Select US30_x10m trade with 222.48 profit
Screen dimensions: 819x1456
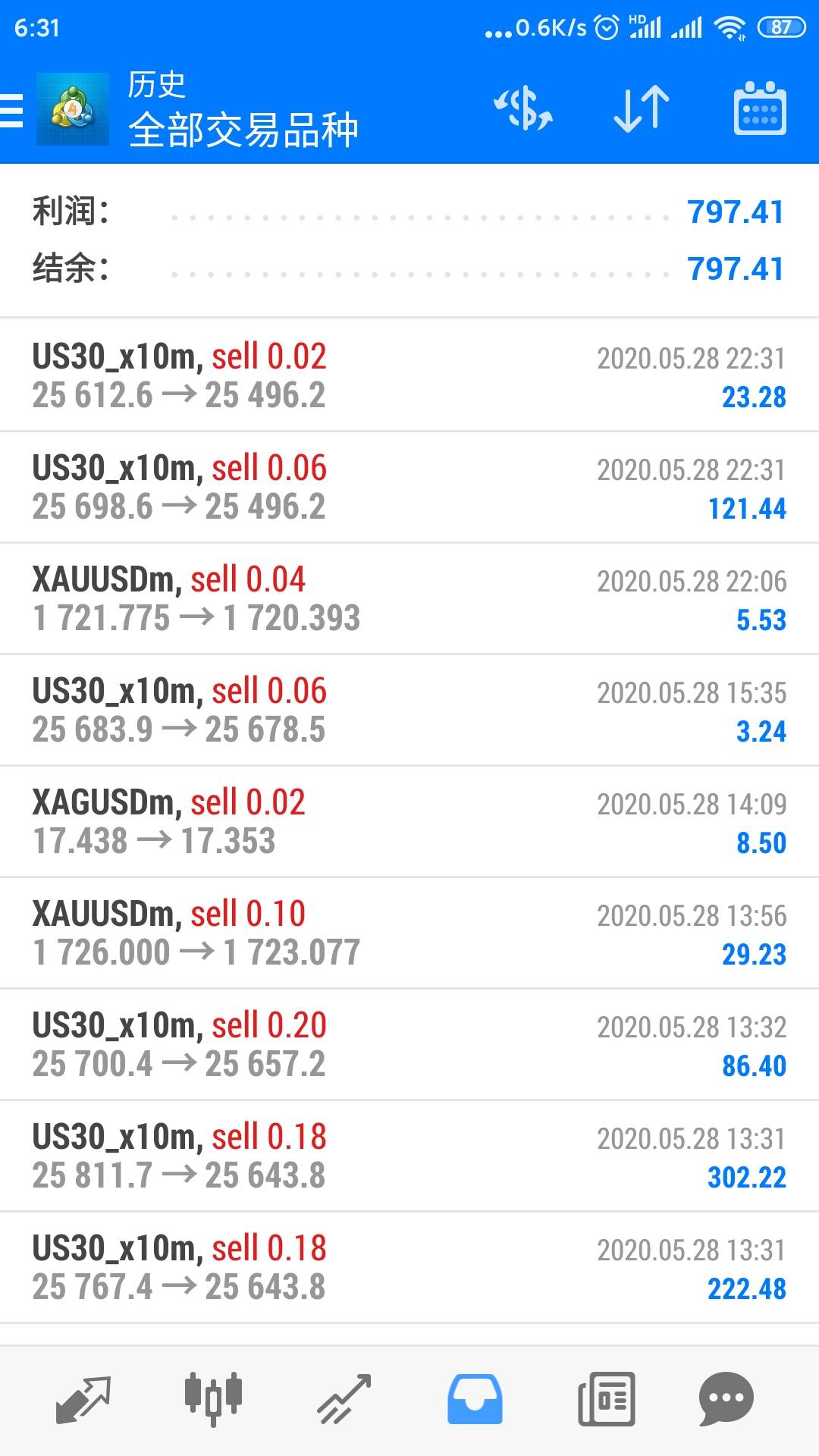pyautogui.click(x=409, y=1268)
